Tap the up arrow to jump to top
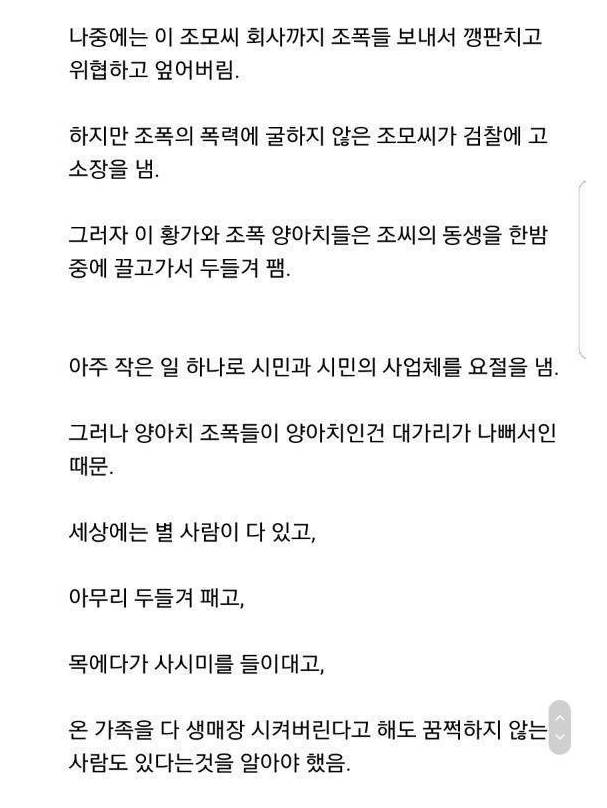Image resolution: width=607 pixels, height=808 pixels. 560,716
